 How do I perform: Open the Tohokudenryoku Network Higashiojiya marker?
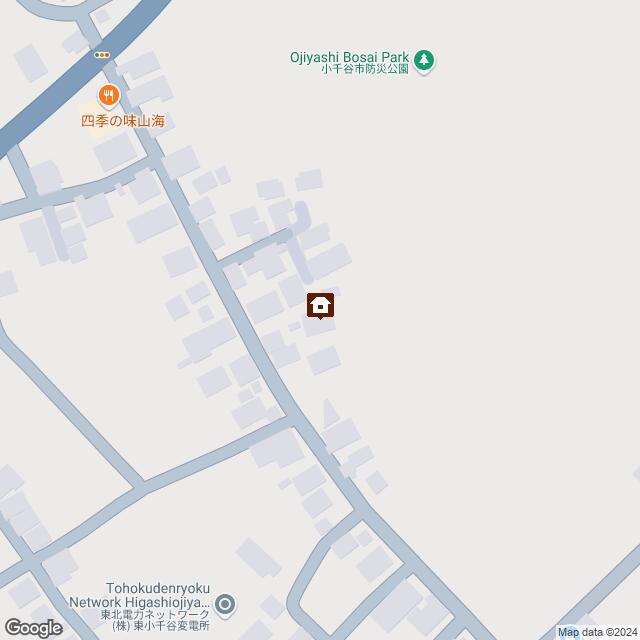point(225,603)
